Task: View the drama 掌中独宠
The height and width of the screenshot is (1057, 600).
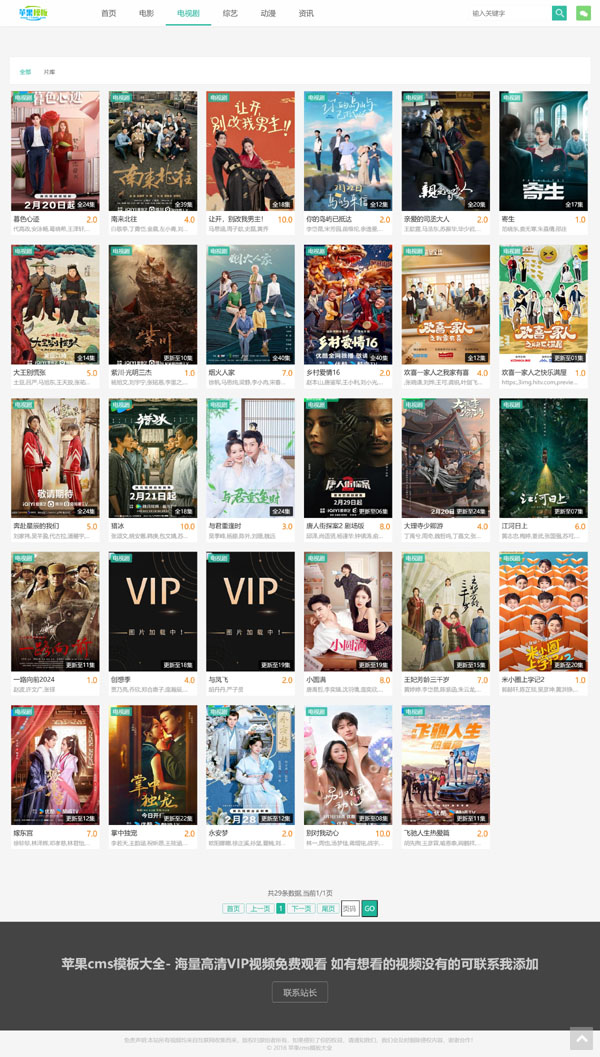Action: point(153,765)
